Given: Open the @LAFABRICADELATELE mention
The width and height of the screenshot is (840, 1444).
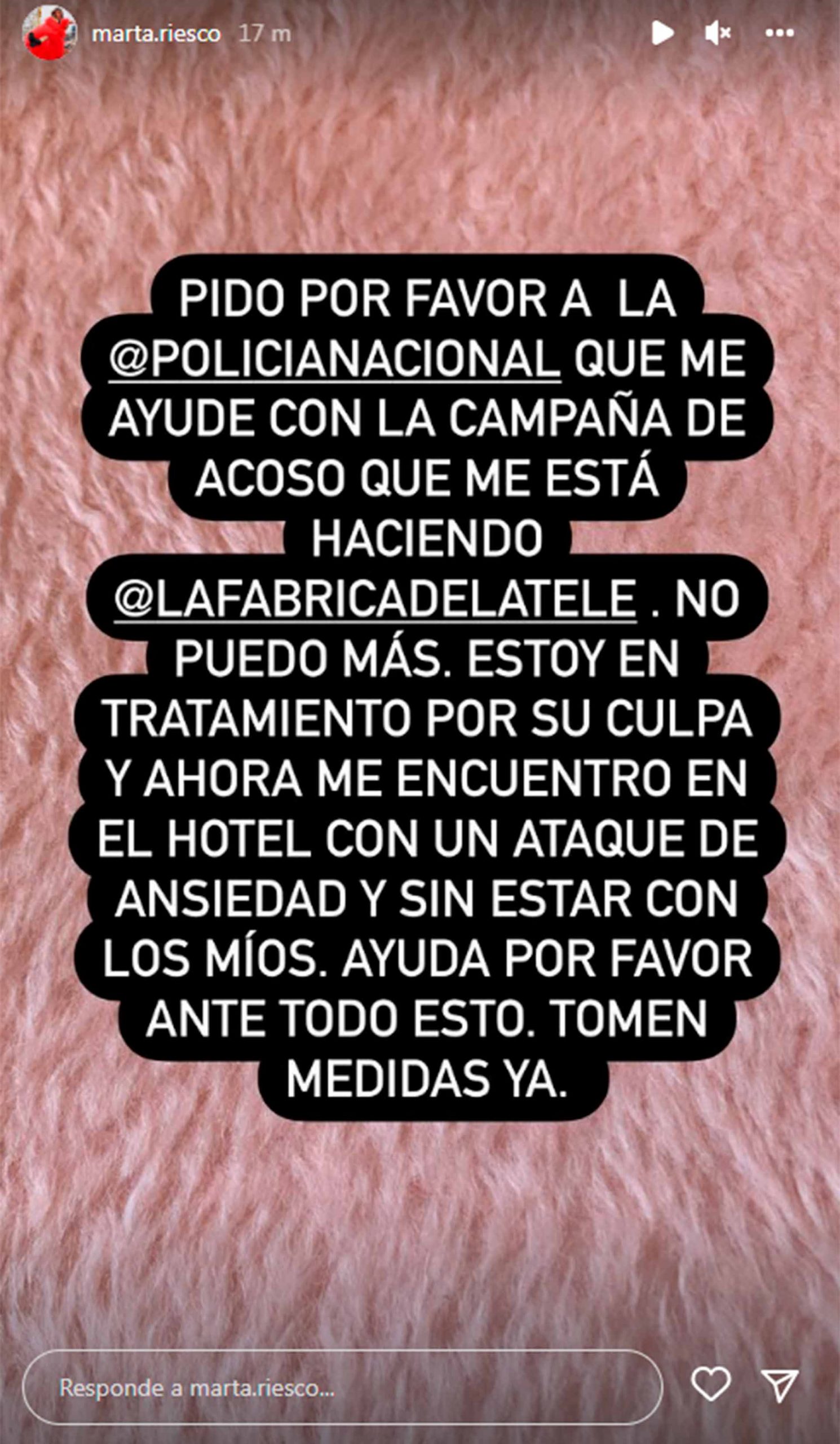Looking at the screenshot, I should click(375, 599).
